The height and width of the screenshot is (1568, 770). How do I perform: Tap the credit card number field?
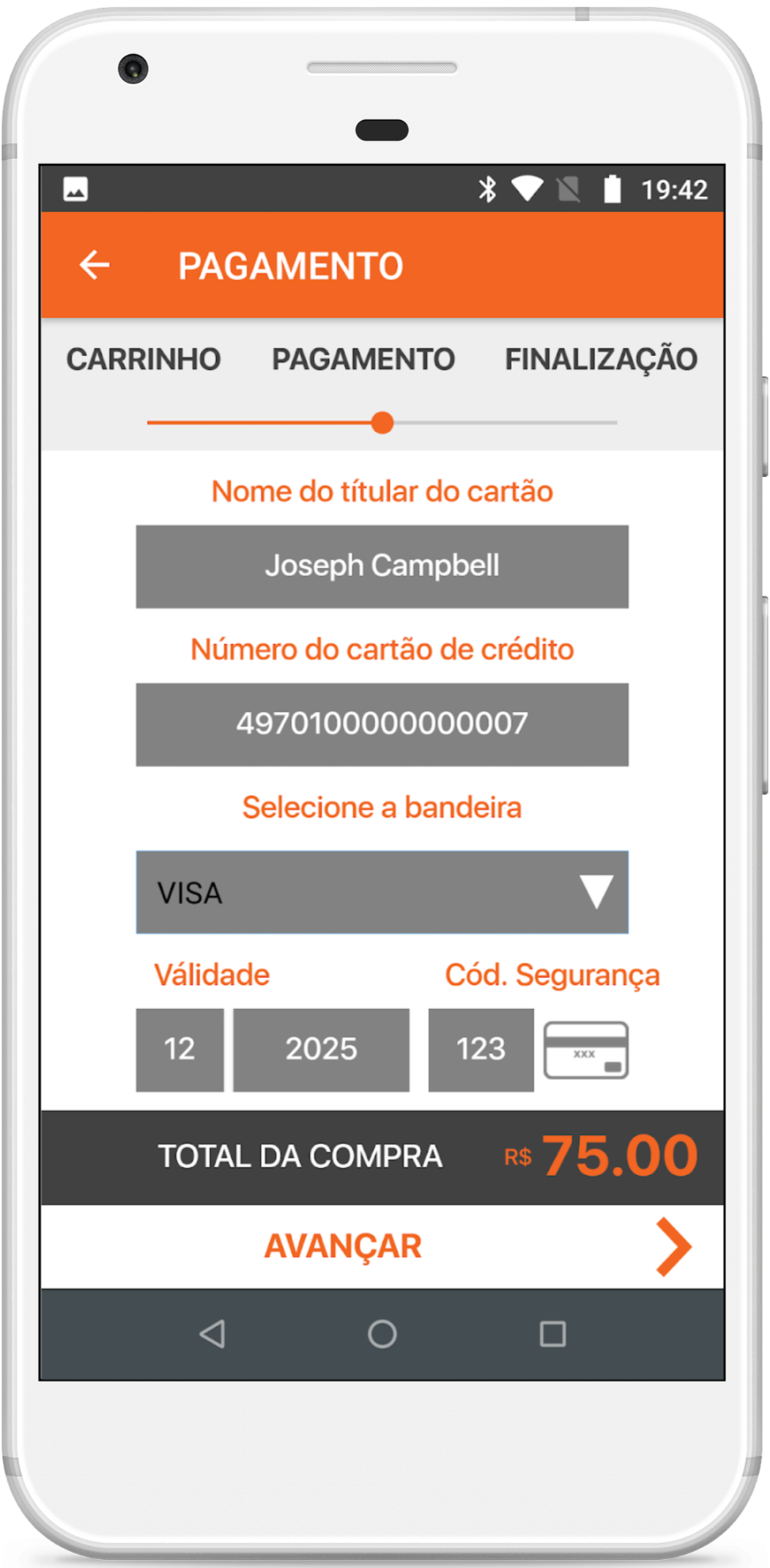pyautogui.click(x=382, y=725)
